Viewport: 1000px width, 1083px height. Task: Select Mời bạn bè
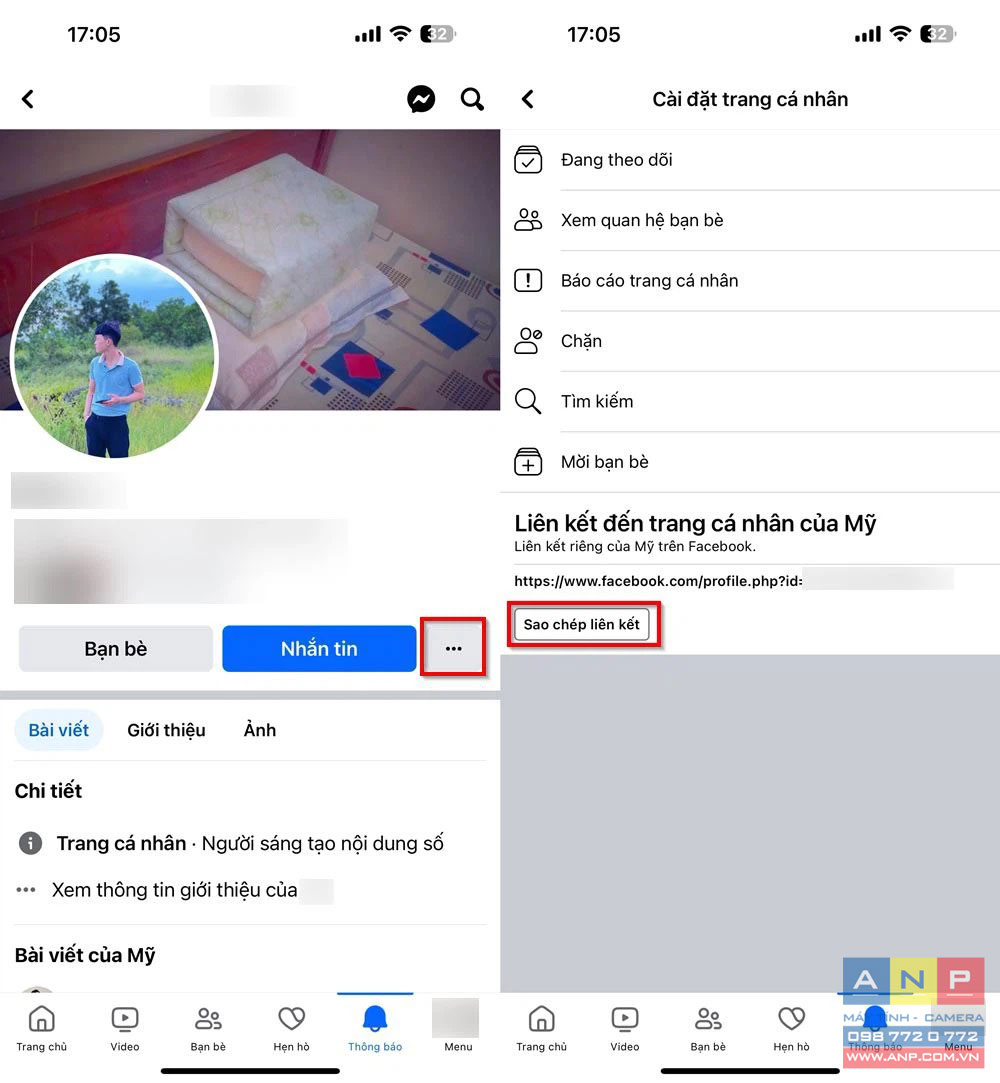click(x=604, y=462)
